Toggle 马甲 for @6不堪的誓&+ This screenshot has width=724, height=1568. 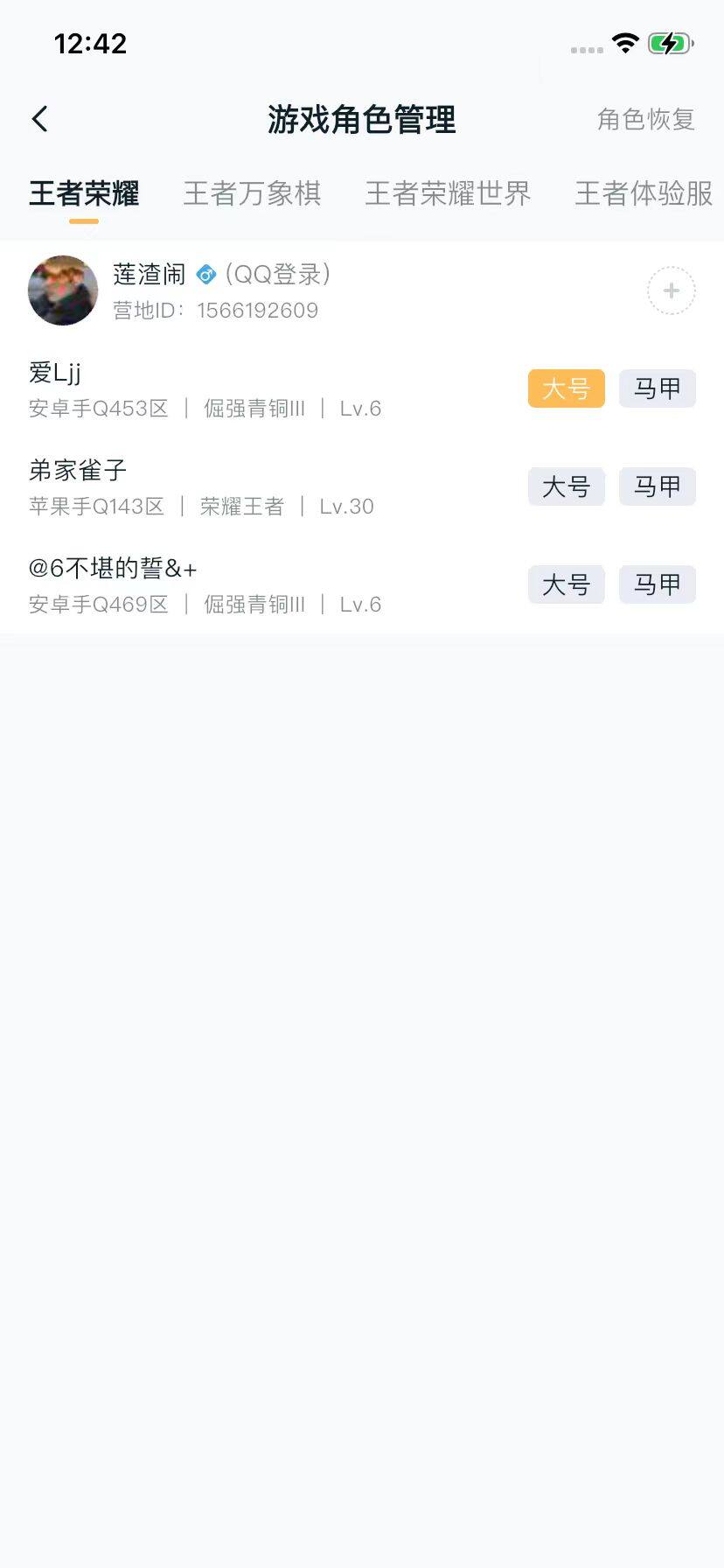click(657, 584)
